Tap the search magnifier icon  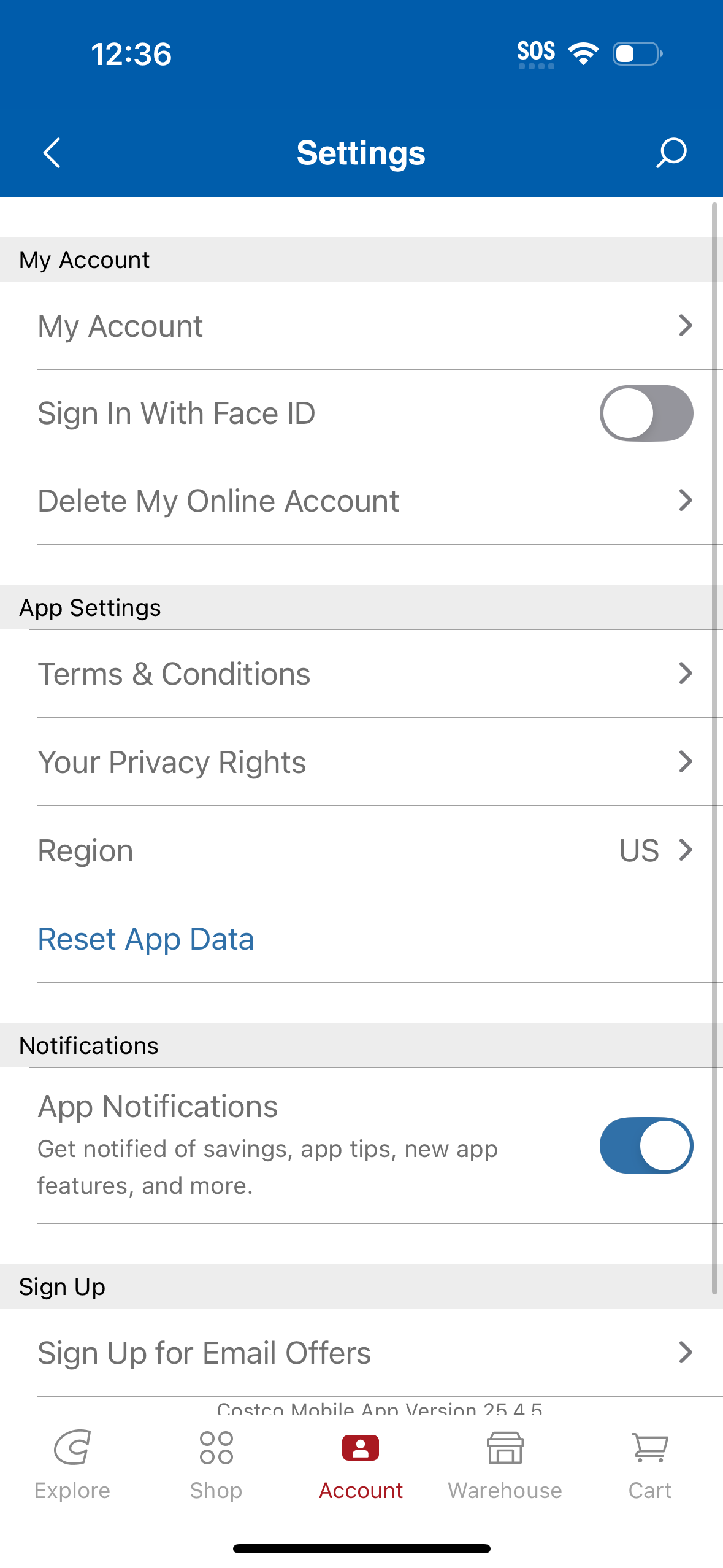point(670,153)
